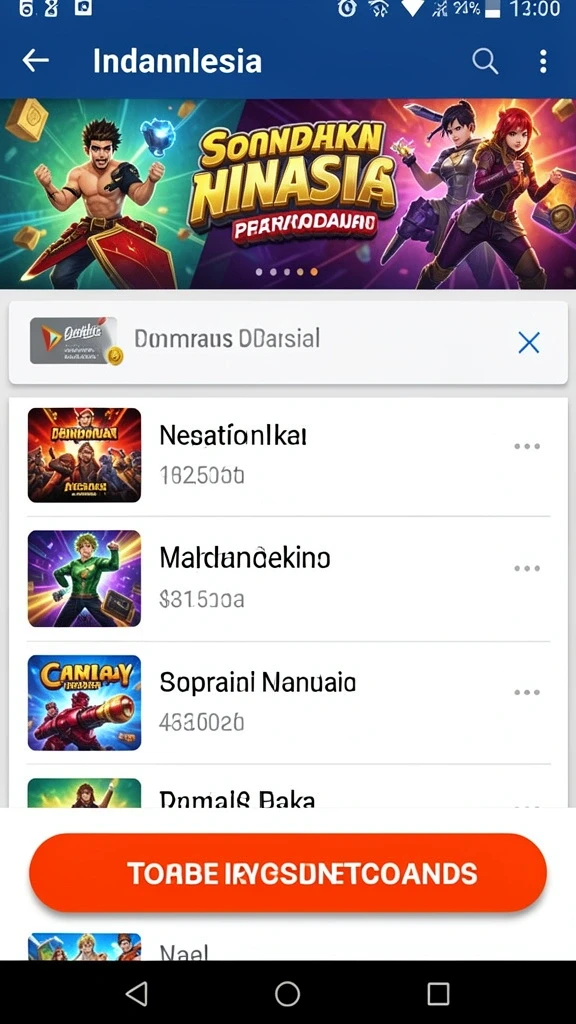Image resolution: width=576 pixels, height=1024 pixels.
Task: Show more options for Nesatíonlkaı
Action: [x=527, y=447]
